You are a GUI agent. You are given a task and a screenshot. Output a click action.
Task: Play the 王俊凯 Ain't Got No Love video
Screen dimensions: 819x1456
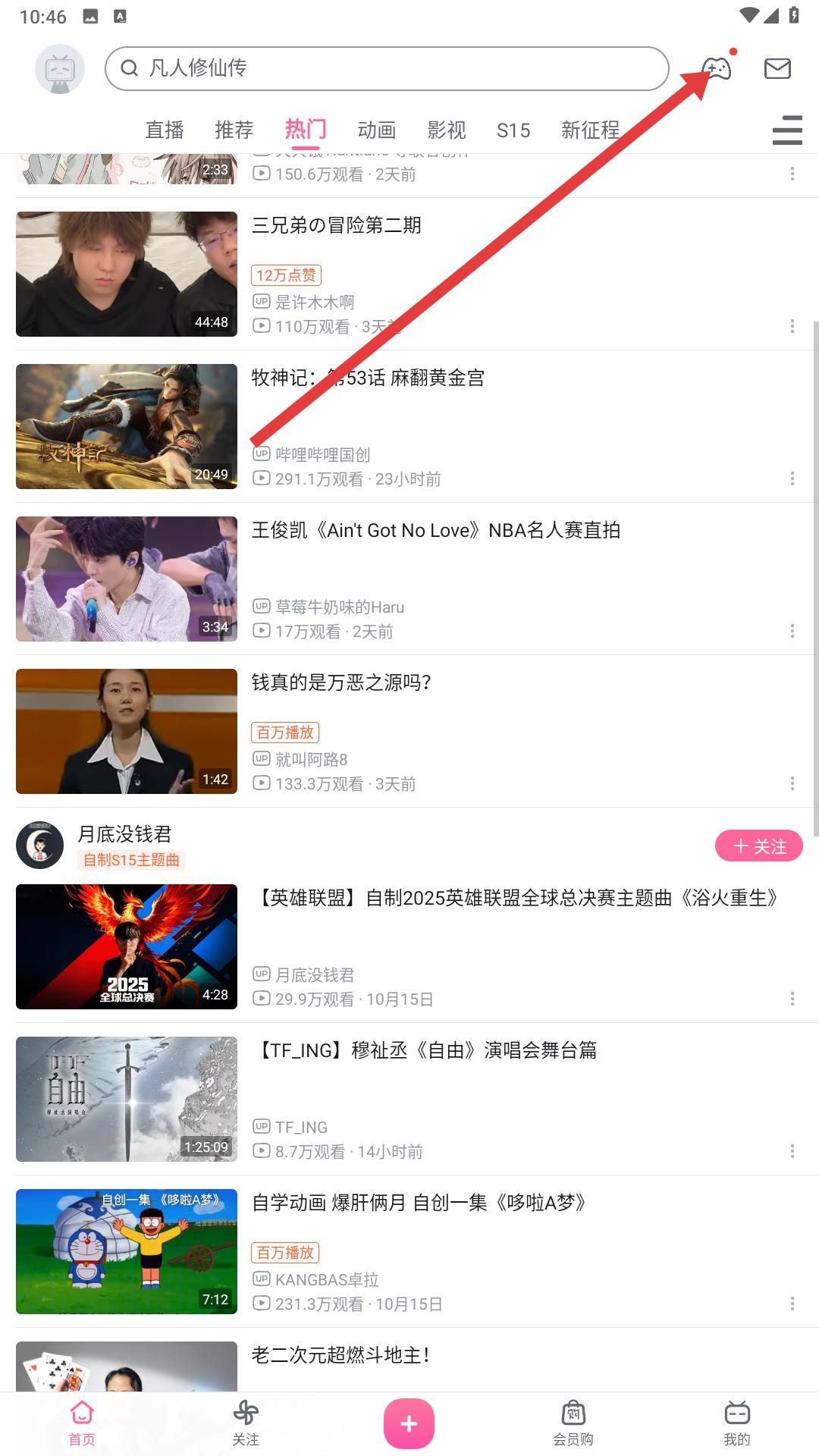127,579
